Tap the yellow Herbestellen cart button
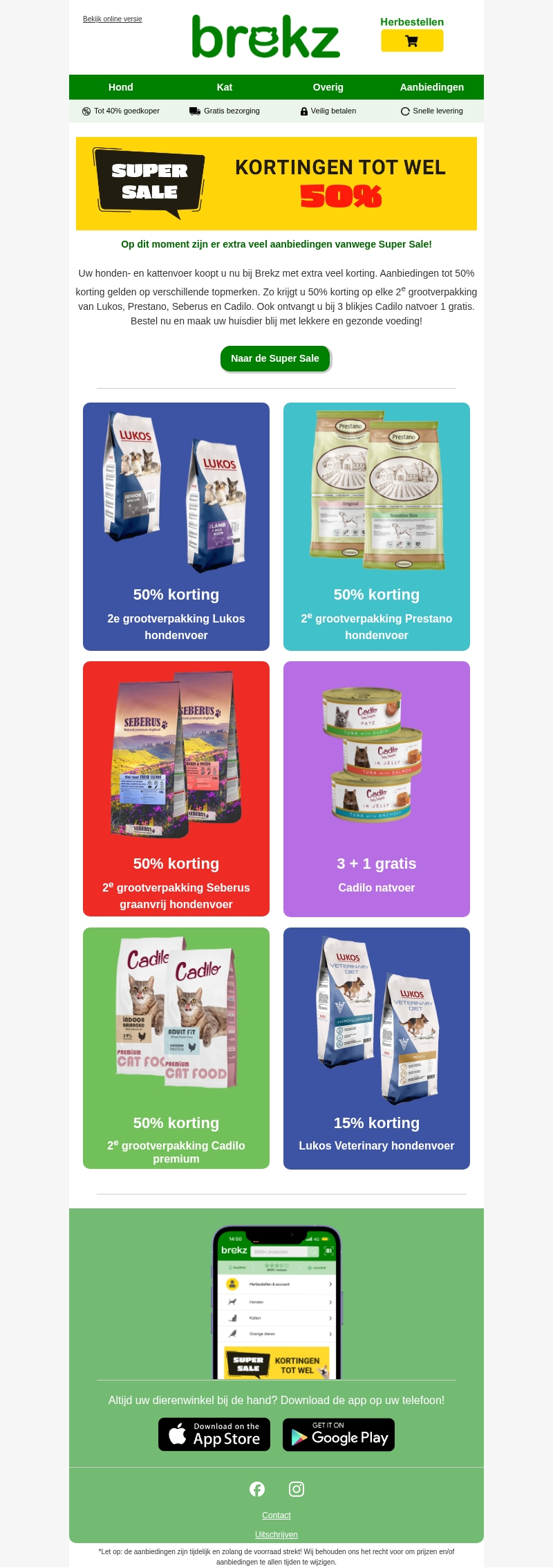 tap(412, 41)
